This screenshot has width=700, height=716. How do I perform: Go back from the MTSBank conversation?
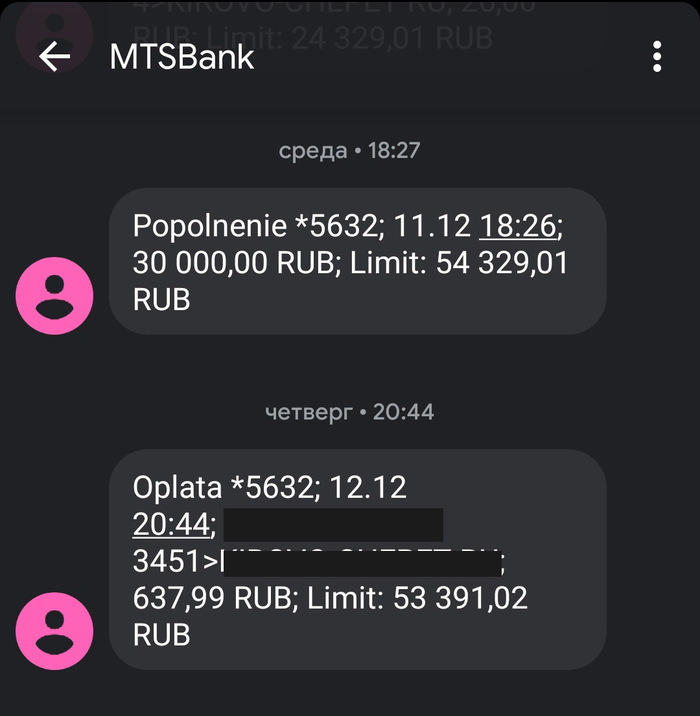click(x=54, y=57)
